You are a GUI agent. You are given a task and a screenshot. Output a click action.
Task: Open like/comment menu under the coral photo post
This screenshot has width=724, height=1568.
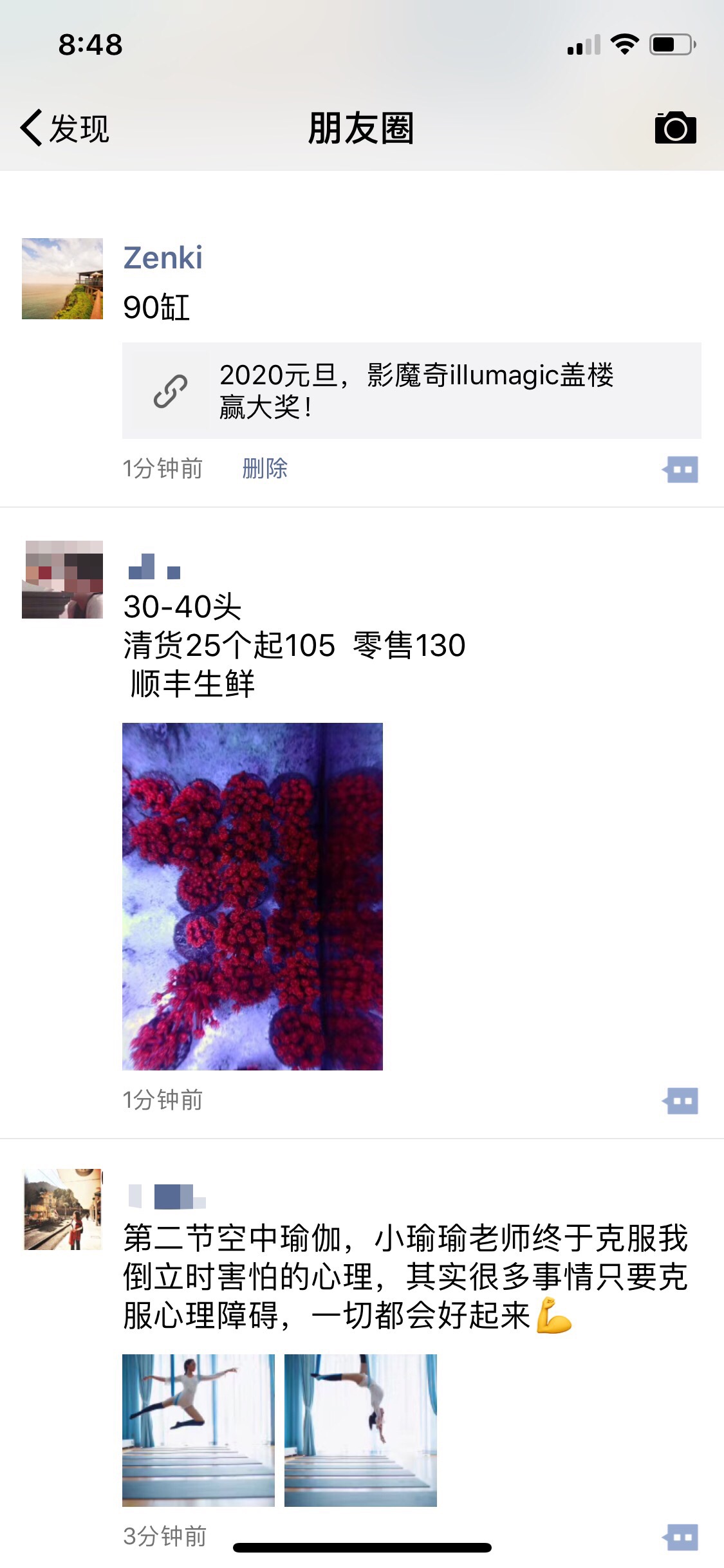[680, 1101]
